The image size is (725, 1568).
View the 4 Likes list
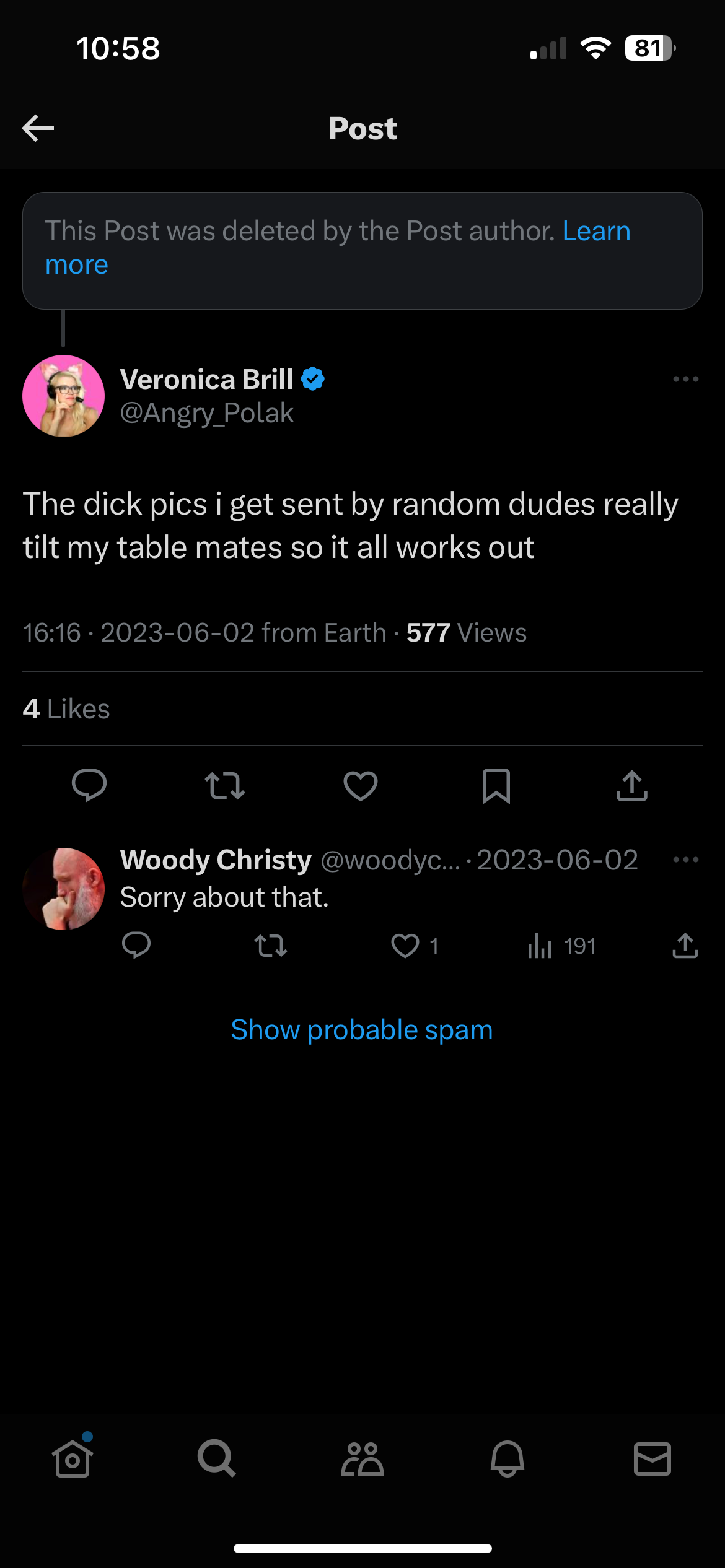coord(66,709)
